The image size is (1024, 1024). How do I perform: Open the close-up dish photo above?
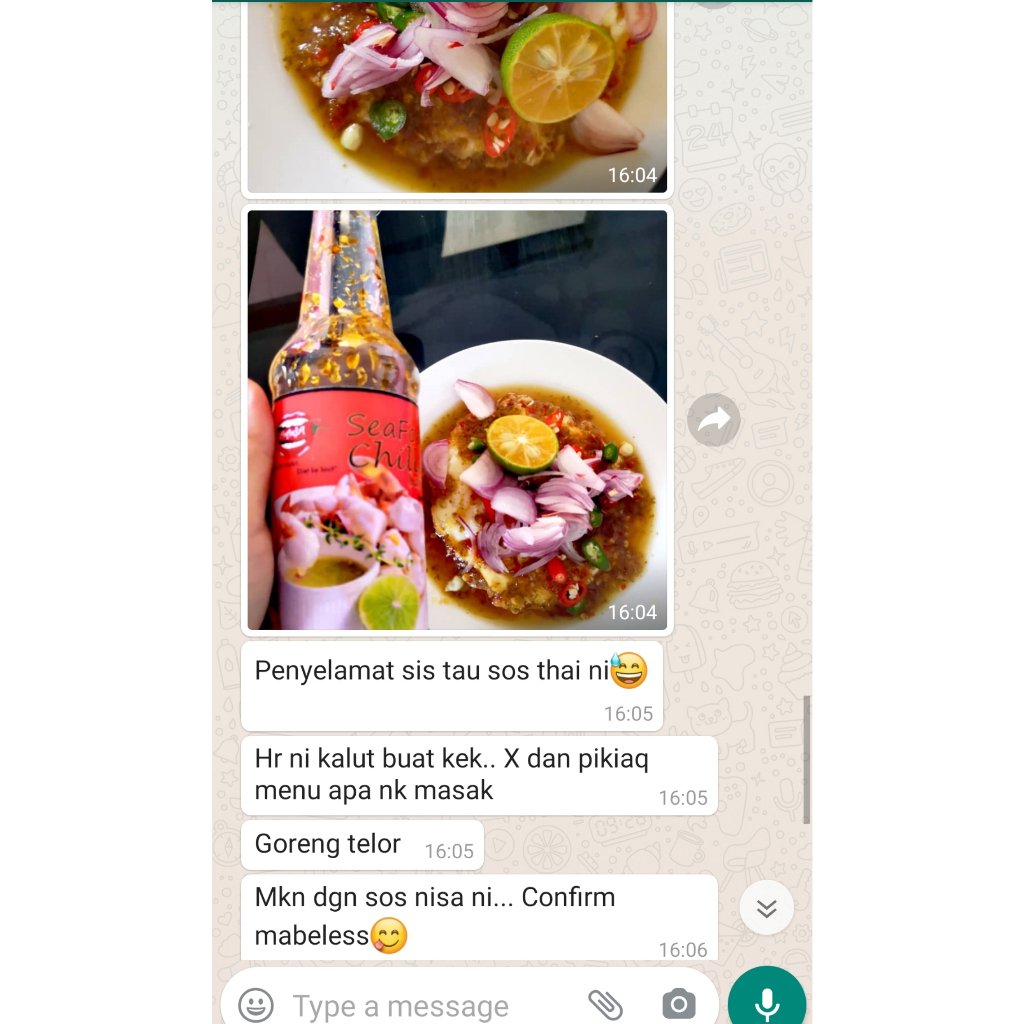(x=457, y=97)
